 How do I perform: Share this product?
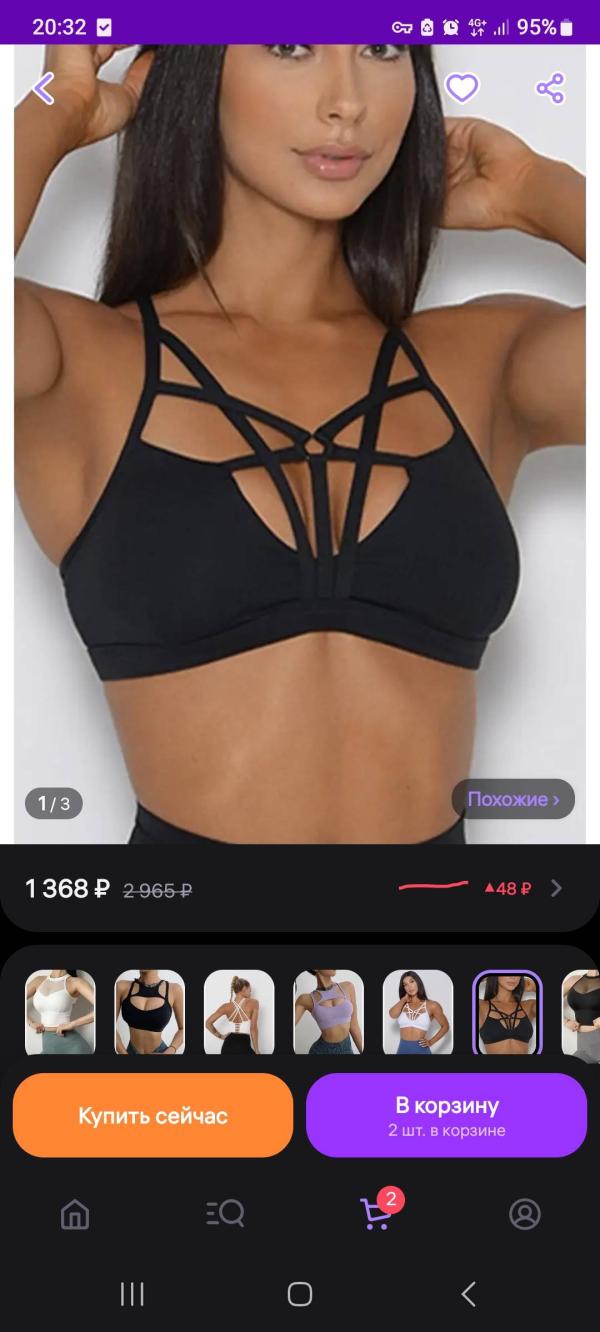550,89
